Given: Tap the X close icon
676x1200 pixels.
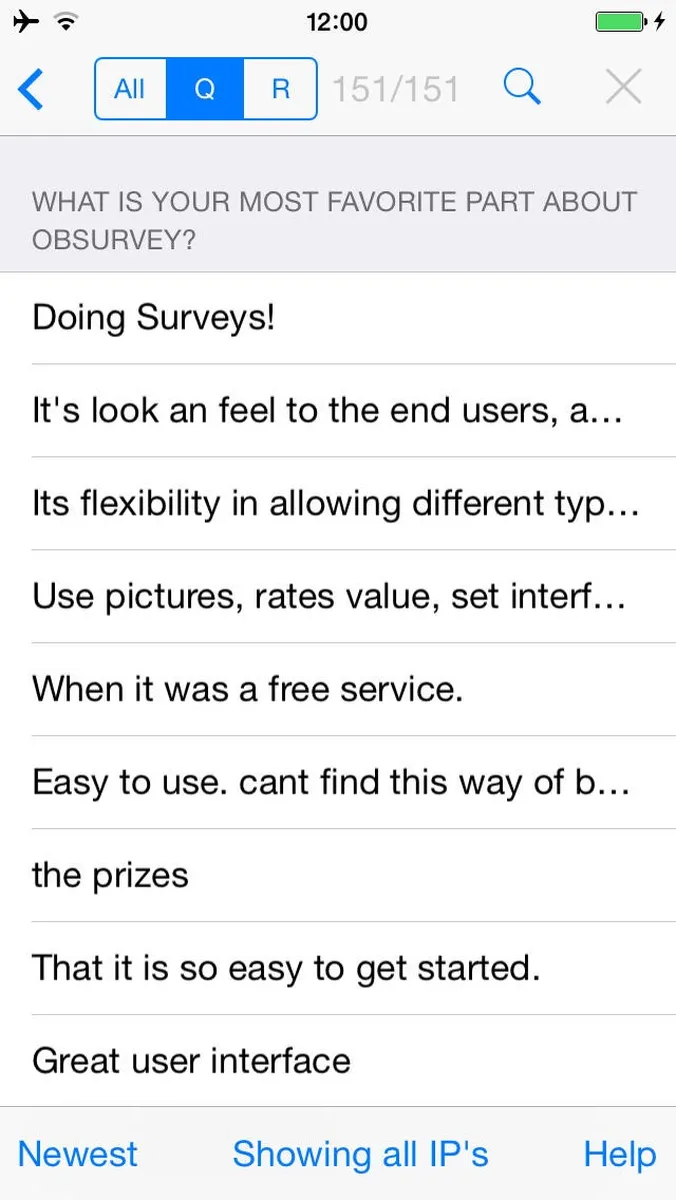Looking at the screenshot, I should coord(623,89).
